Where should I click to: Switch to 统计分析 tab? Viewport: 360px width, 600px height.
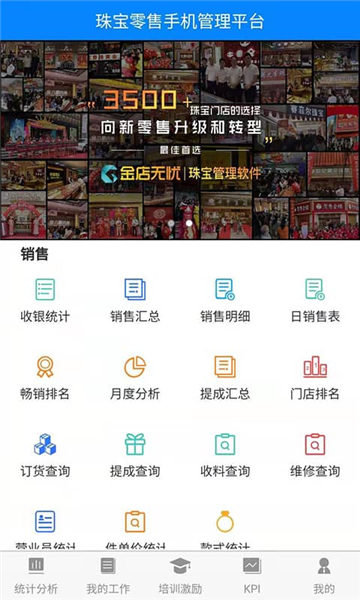[36, 575]
